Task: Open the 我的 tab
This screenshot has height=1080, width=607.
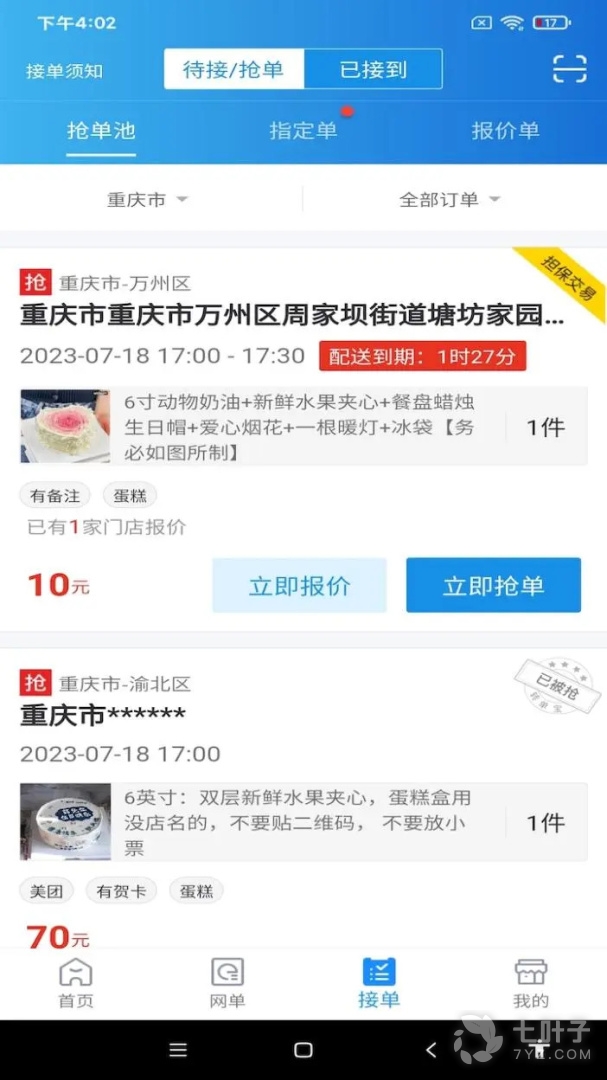Action: coord(531,983)
